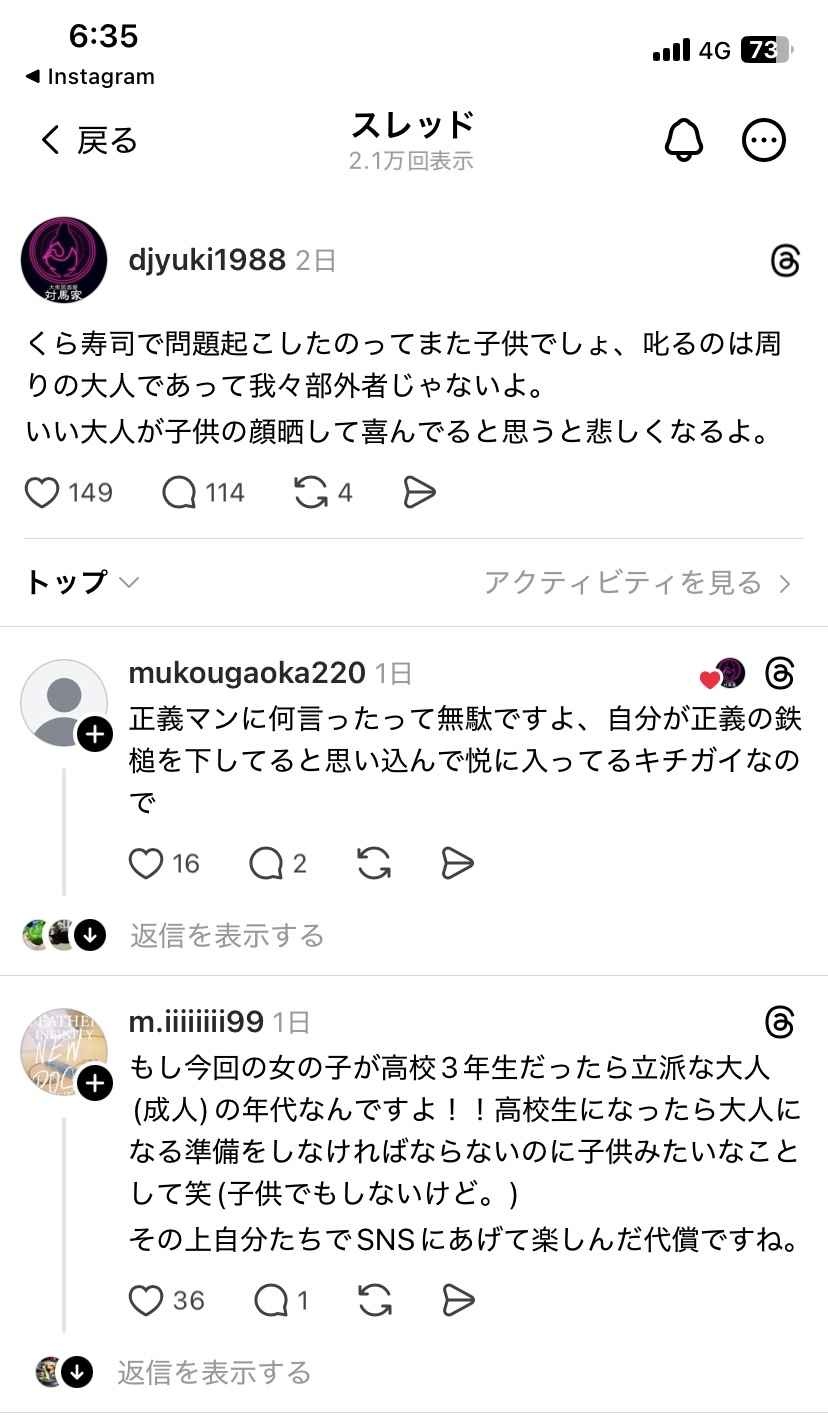This screenshot has width=828, height=1417.
Task: Expand replies under mukougaoka220's comment
Action: coord(226,936)
